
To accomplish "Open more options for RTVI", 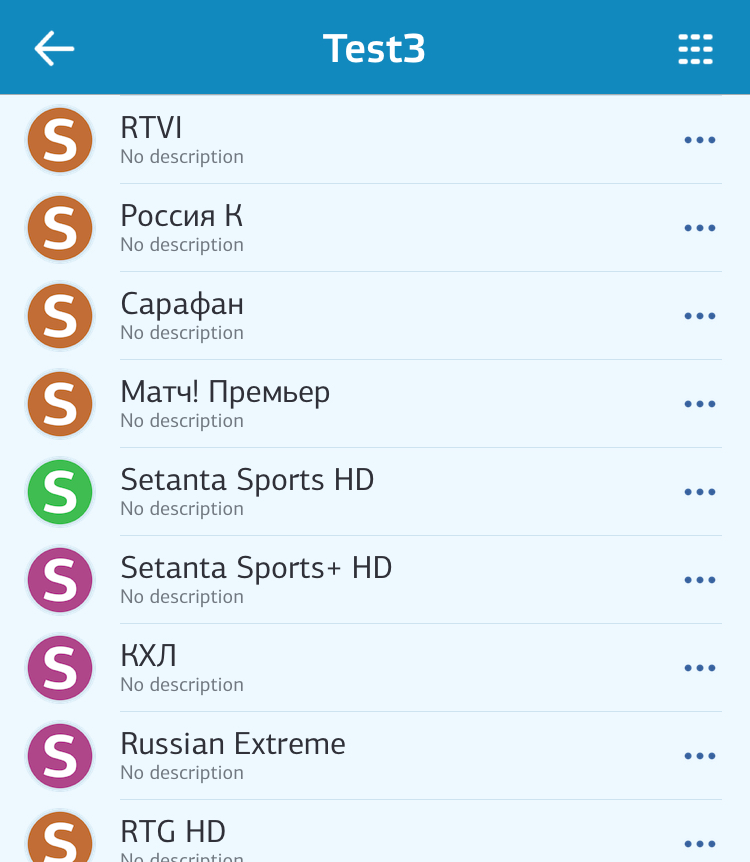I will click(x=699, y=140).
